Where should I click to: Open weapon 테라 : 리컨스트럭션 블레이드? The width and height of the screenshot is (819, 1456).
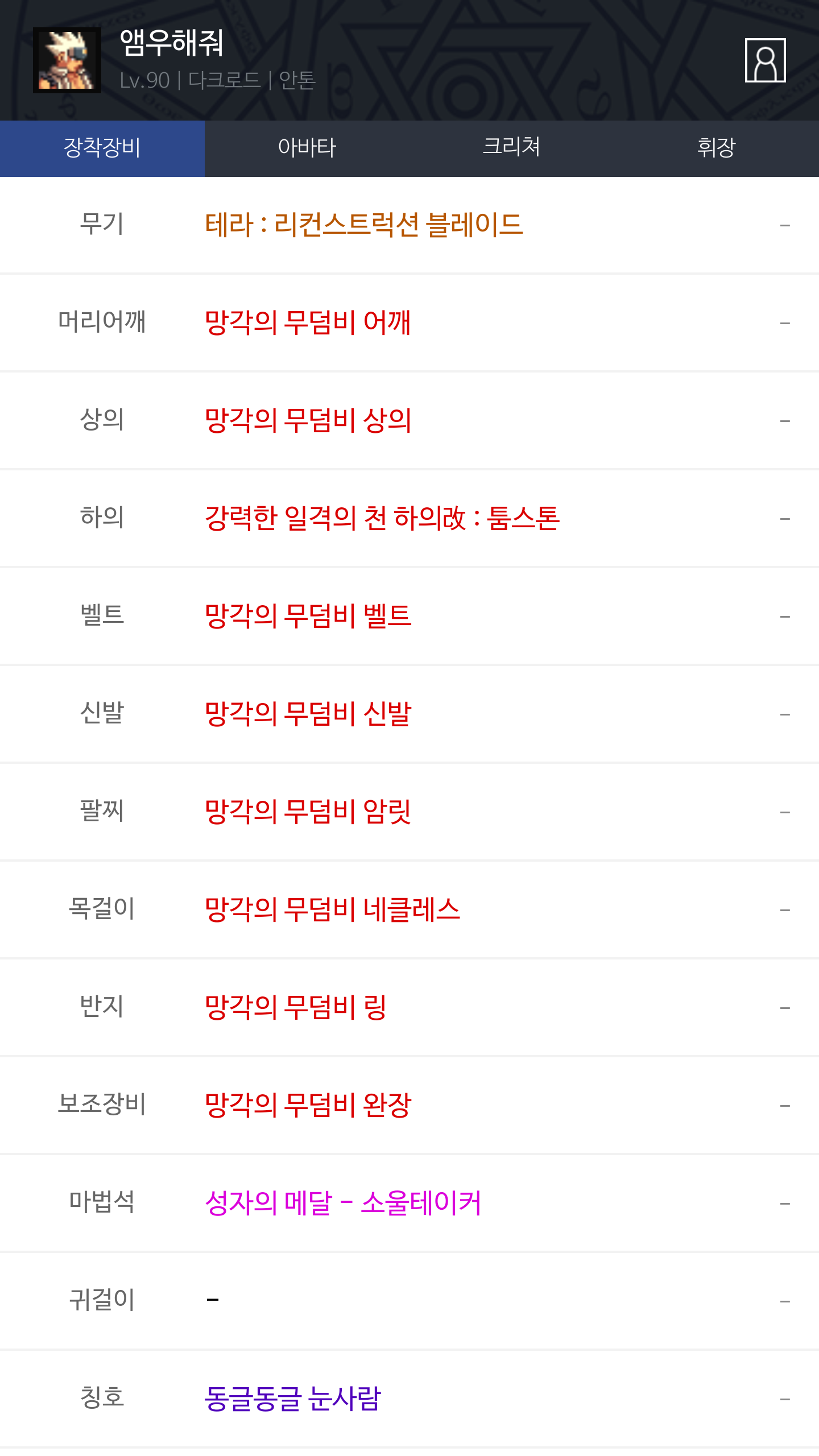tap(364, 225)
